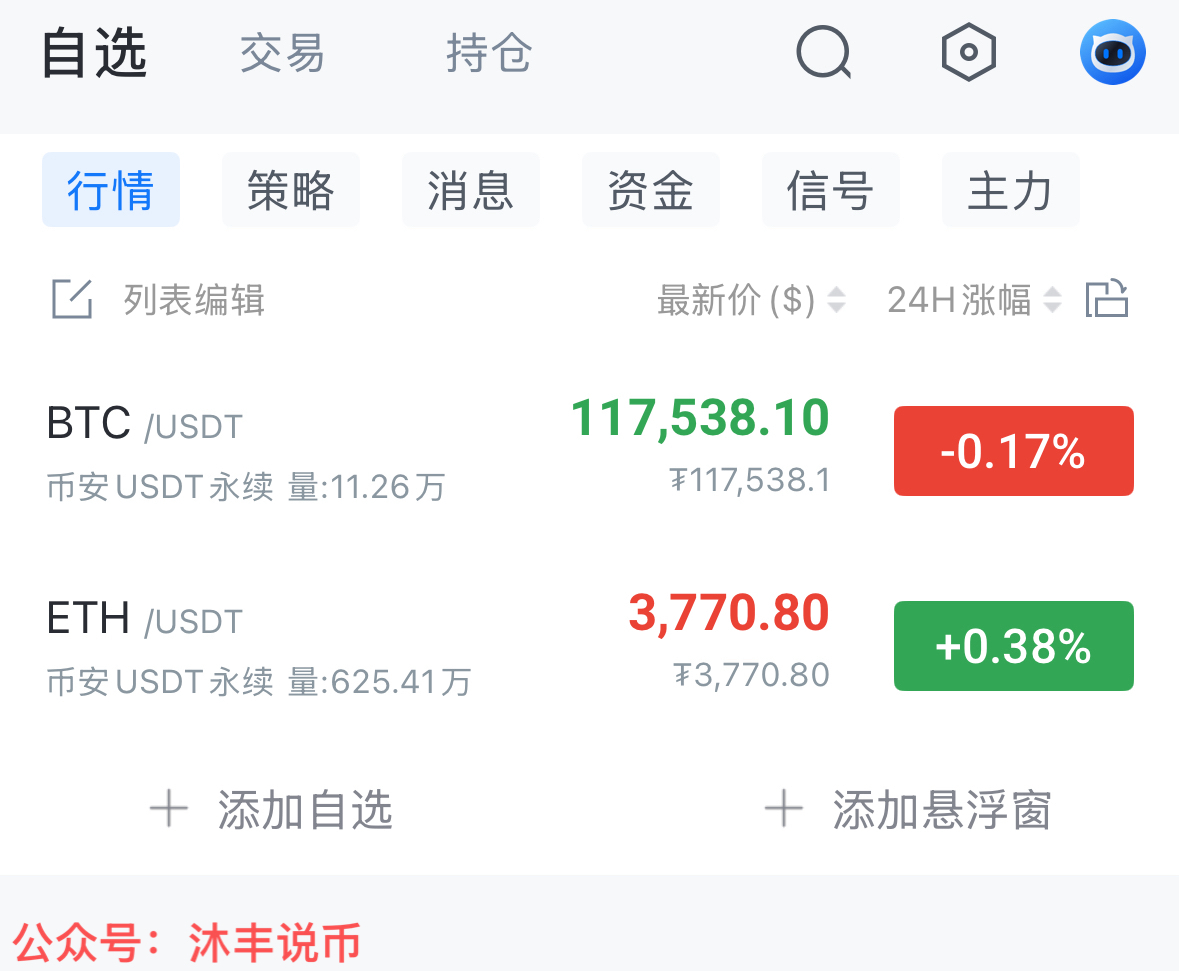Switch to the 策略 chip

291,190
